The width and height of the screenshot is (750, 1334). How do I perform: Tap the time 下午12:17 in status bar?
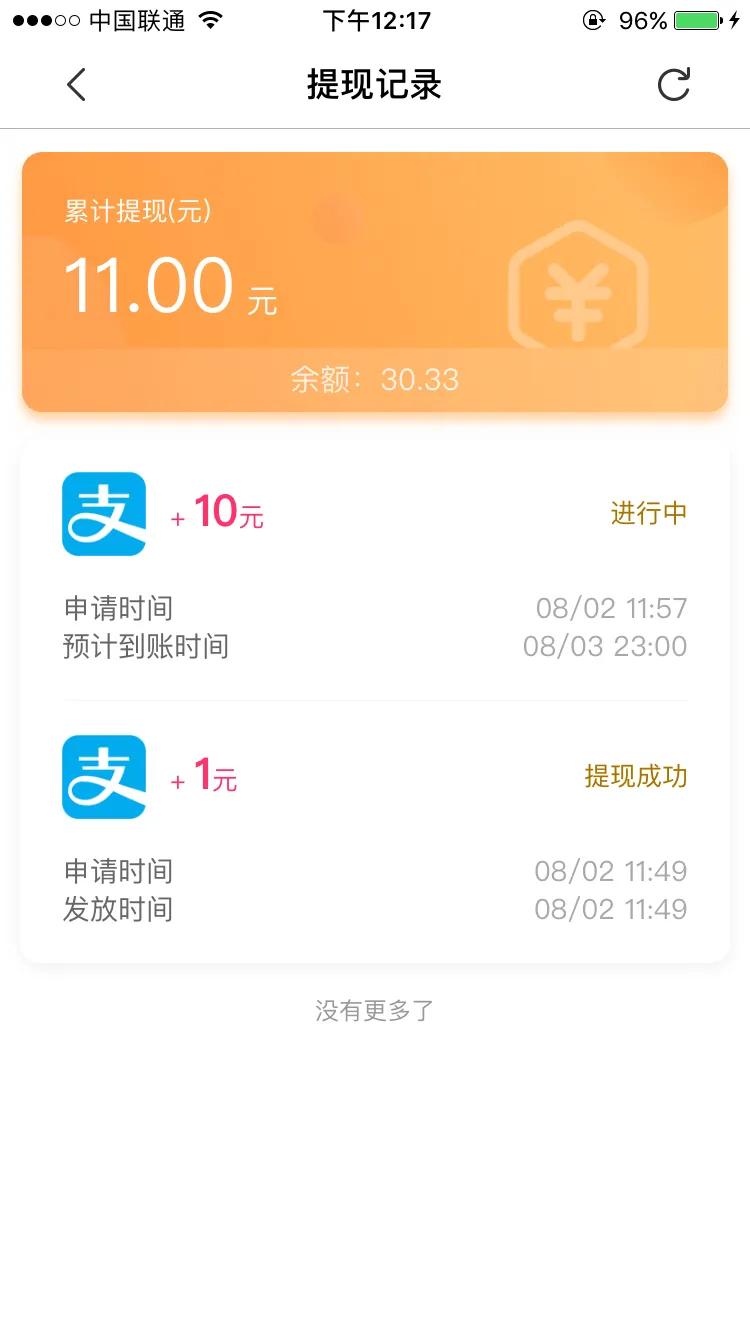(x=376, y=20)
